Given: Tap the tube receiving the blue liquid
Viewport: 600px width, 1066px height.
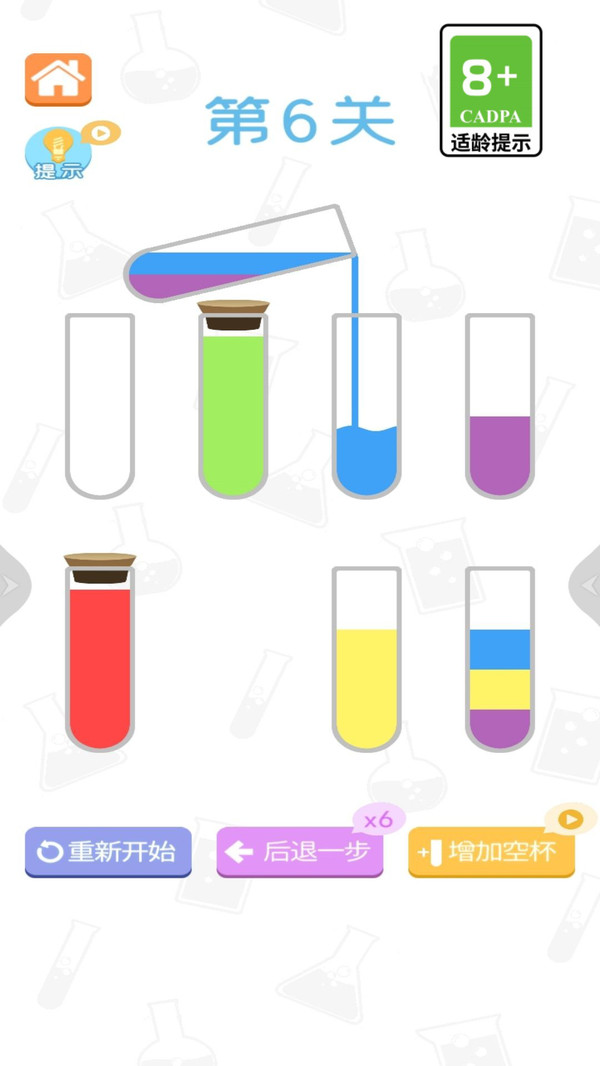Looking at the screenshot, I should click(x=366, y=405).
